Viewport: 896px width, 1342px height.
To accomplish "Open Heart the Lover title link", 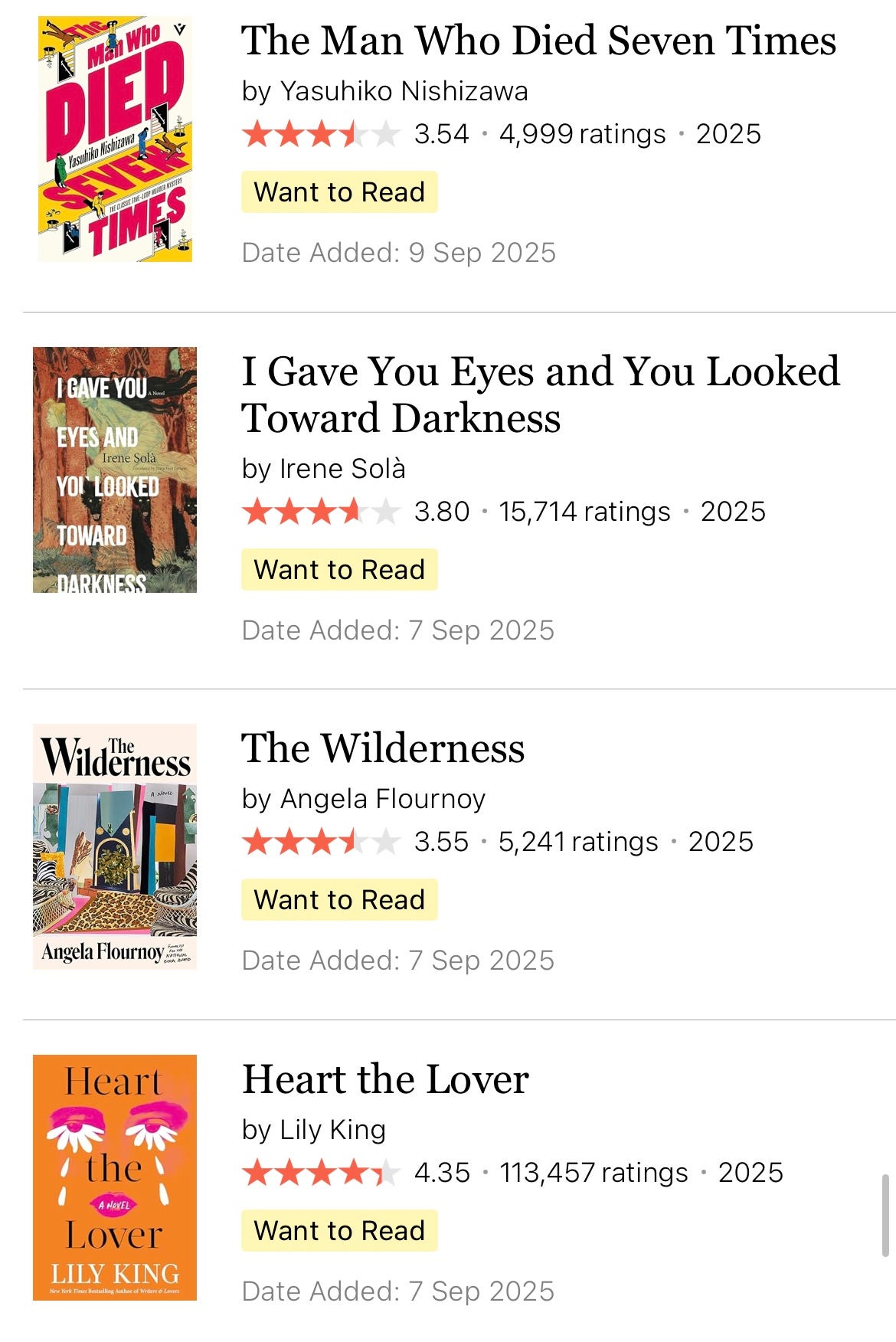I will coord(385,1079).
